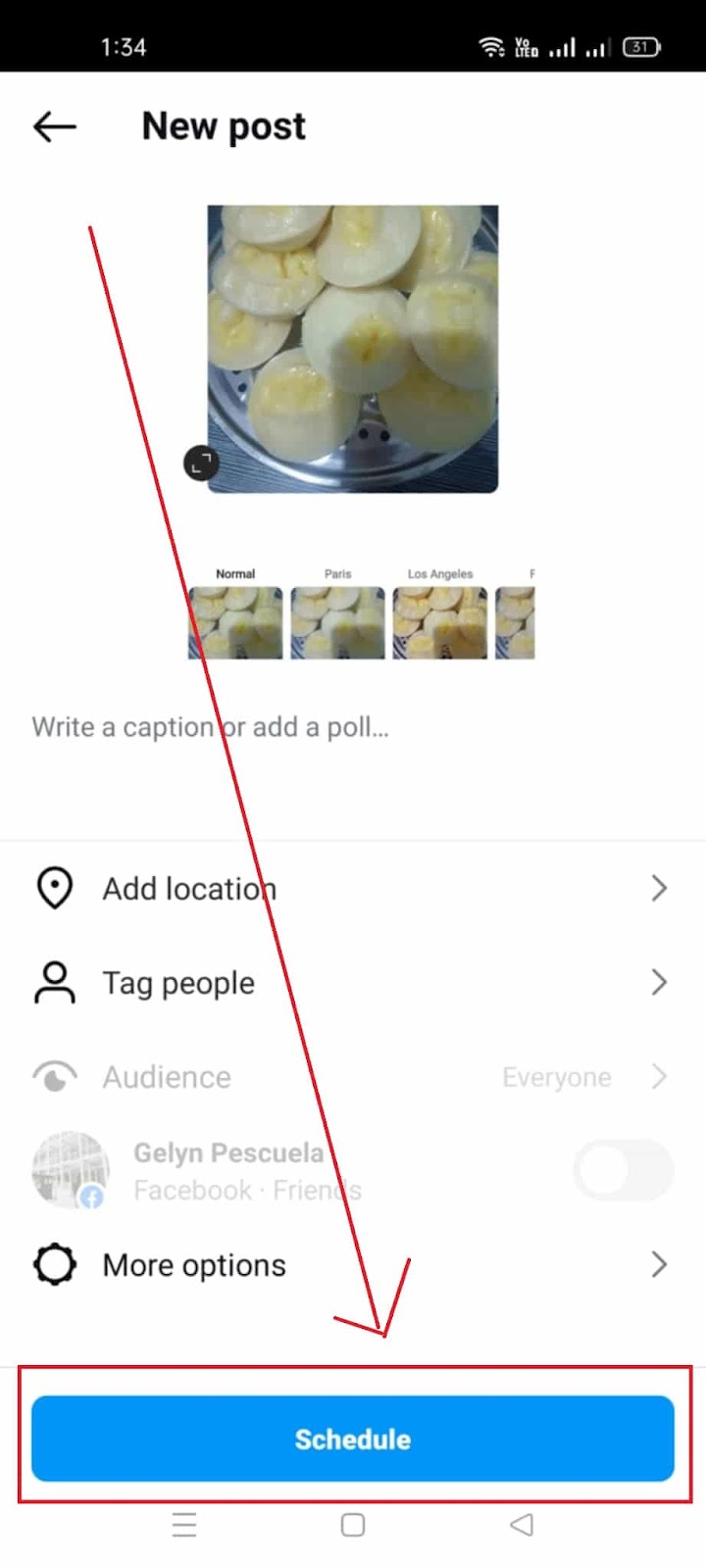Open Audience settings
The image size is (706, 1568).
point(353,1076)
